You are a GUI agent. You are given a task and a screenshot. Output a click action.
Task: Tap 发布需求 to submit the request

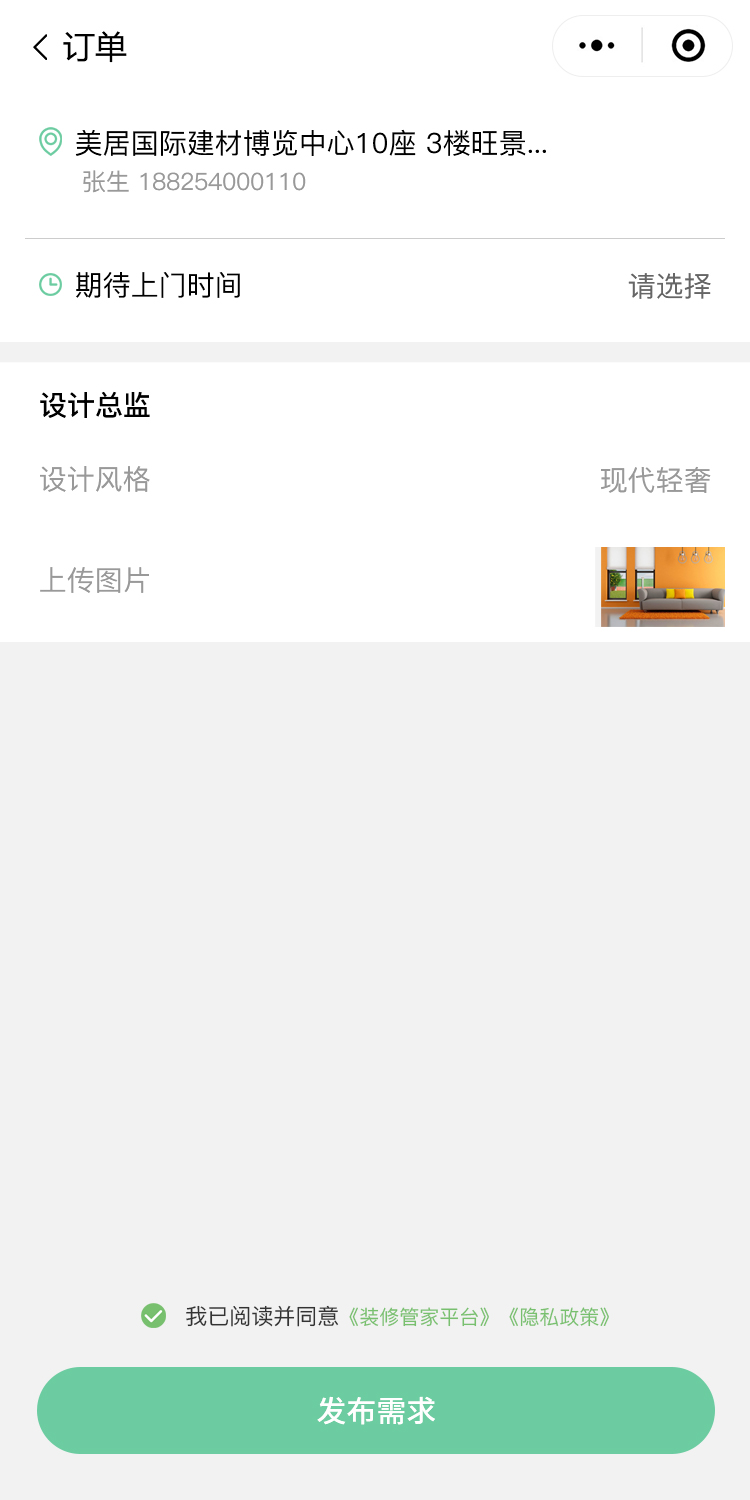376,1410
